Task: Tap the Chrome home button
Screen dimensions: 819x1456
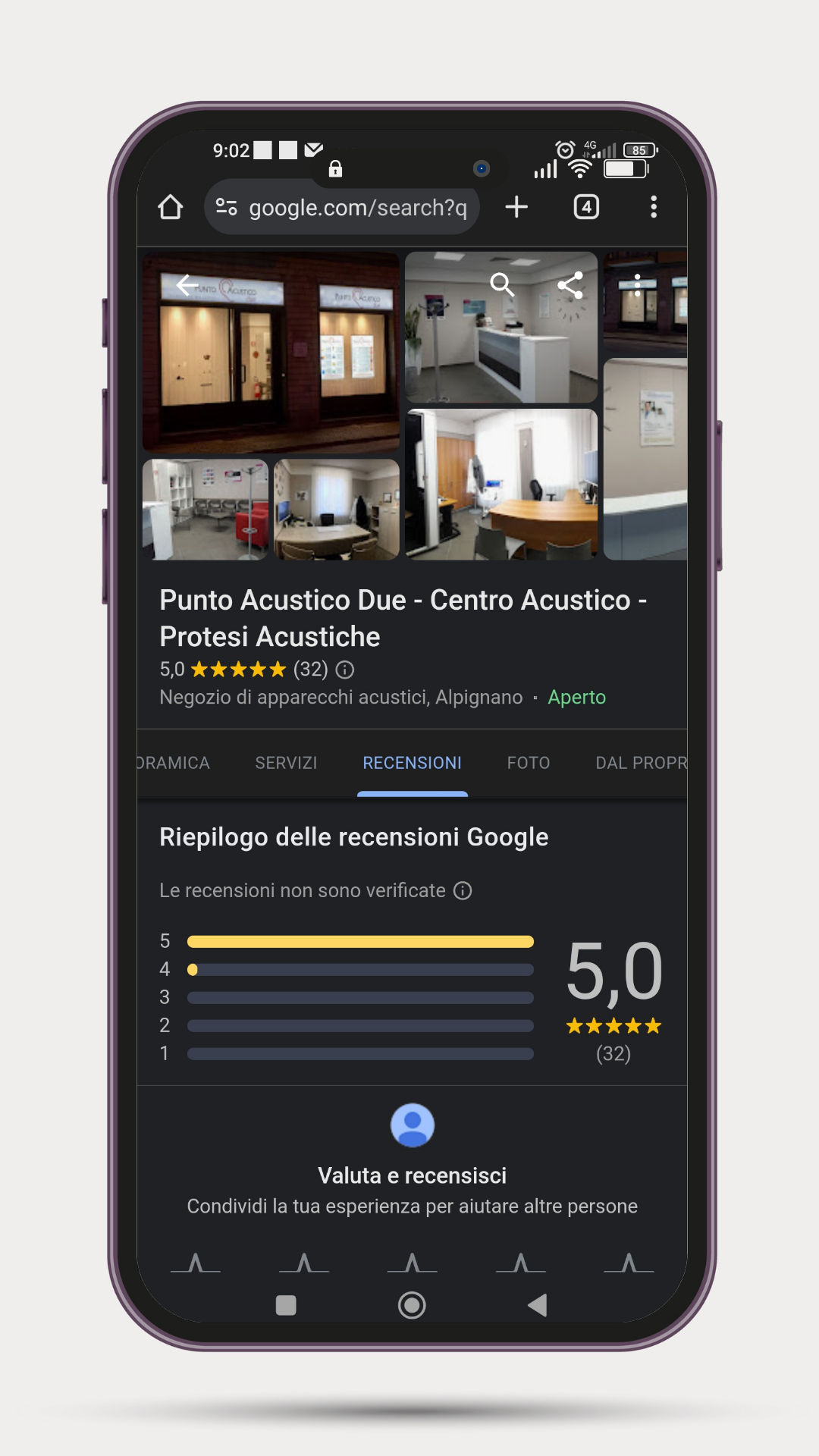Action: point(171,207)
